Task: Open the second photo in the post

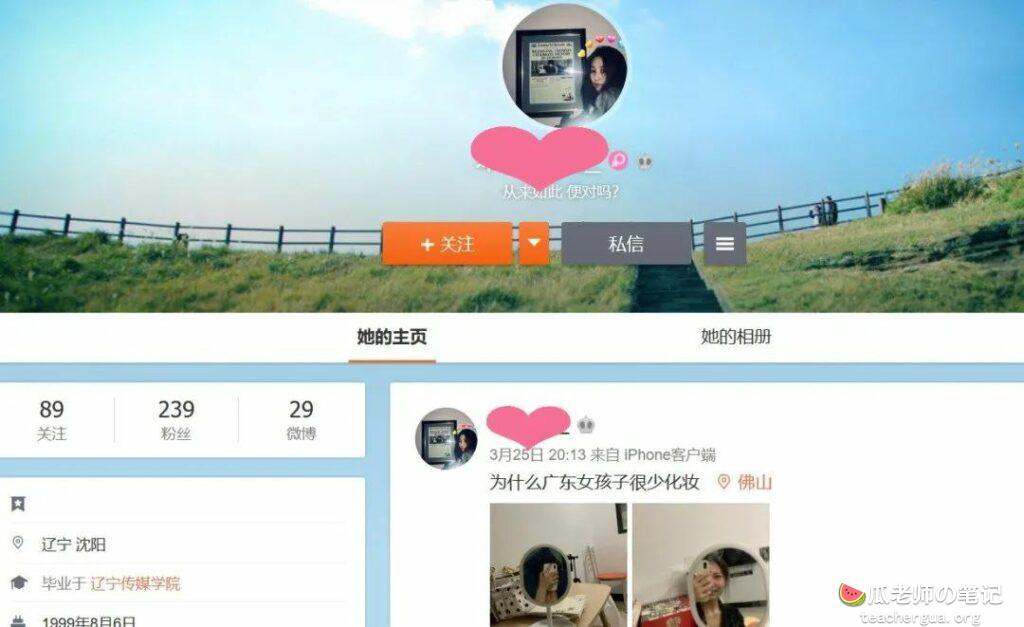Action: pyautogui.click(x=700, y=565)
